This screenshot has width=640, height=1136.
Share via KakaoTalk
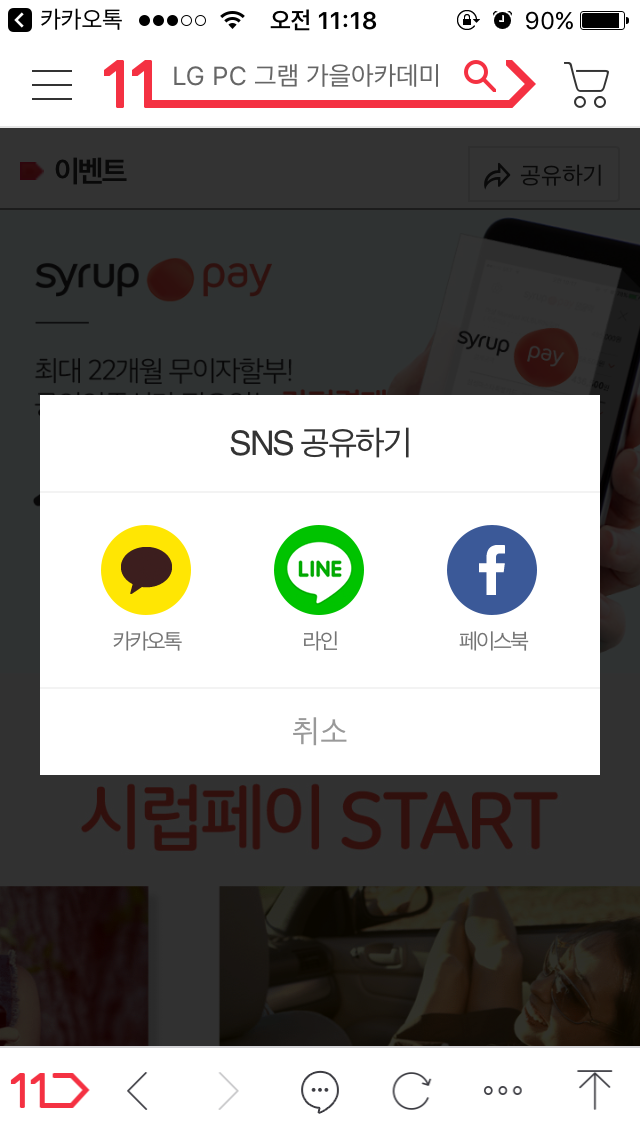pyautogui.click(x=146, y=571)
